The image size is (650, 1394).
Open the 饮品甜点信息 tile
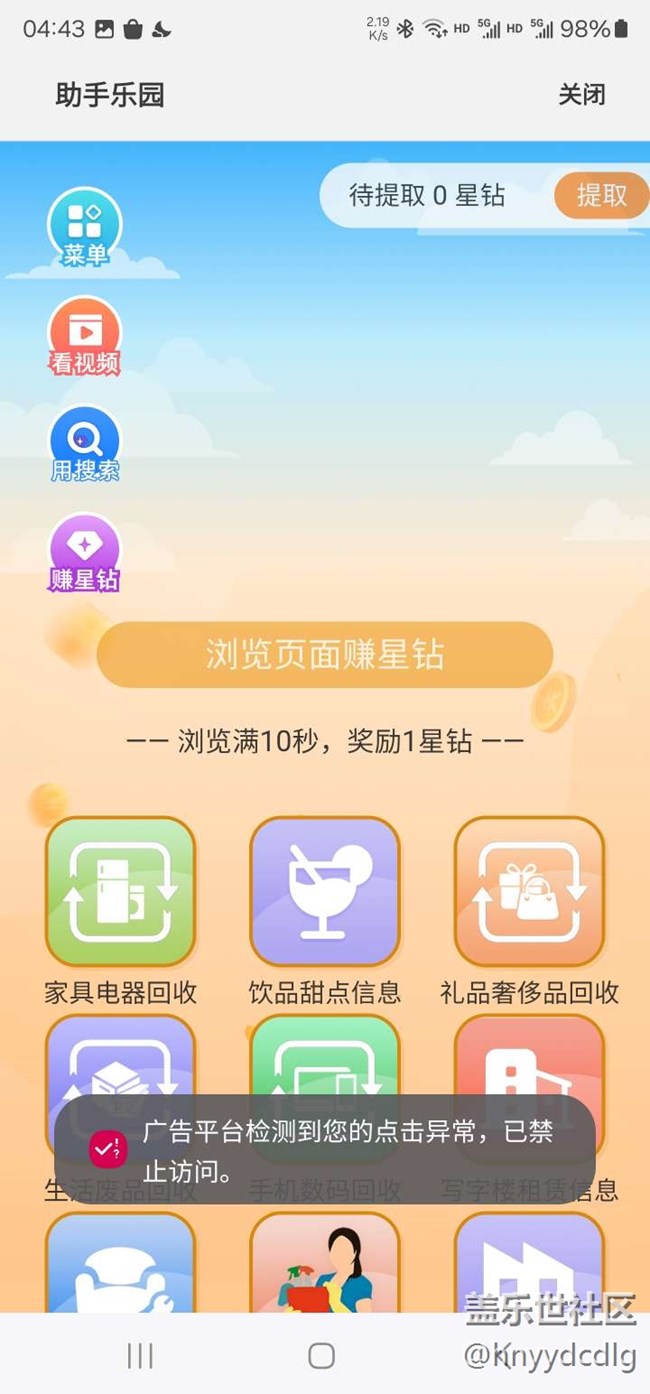point(325,910)
